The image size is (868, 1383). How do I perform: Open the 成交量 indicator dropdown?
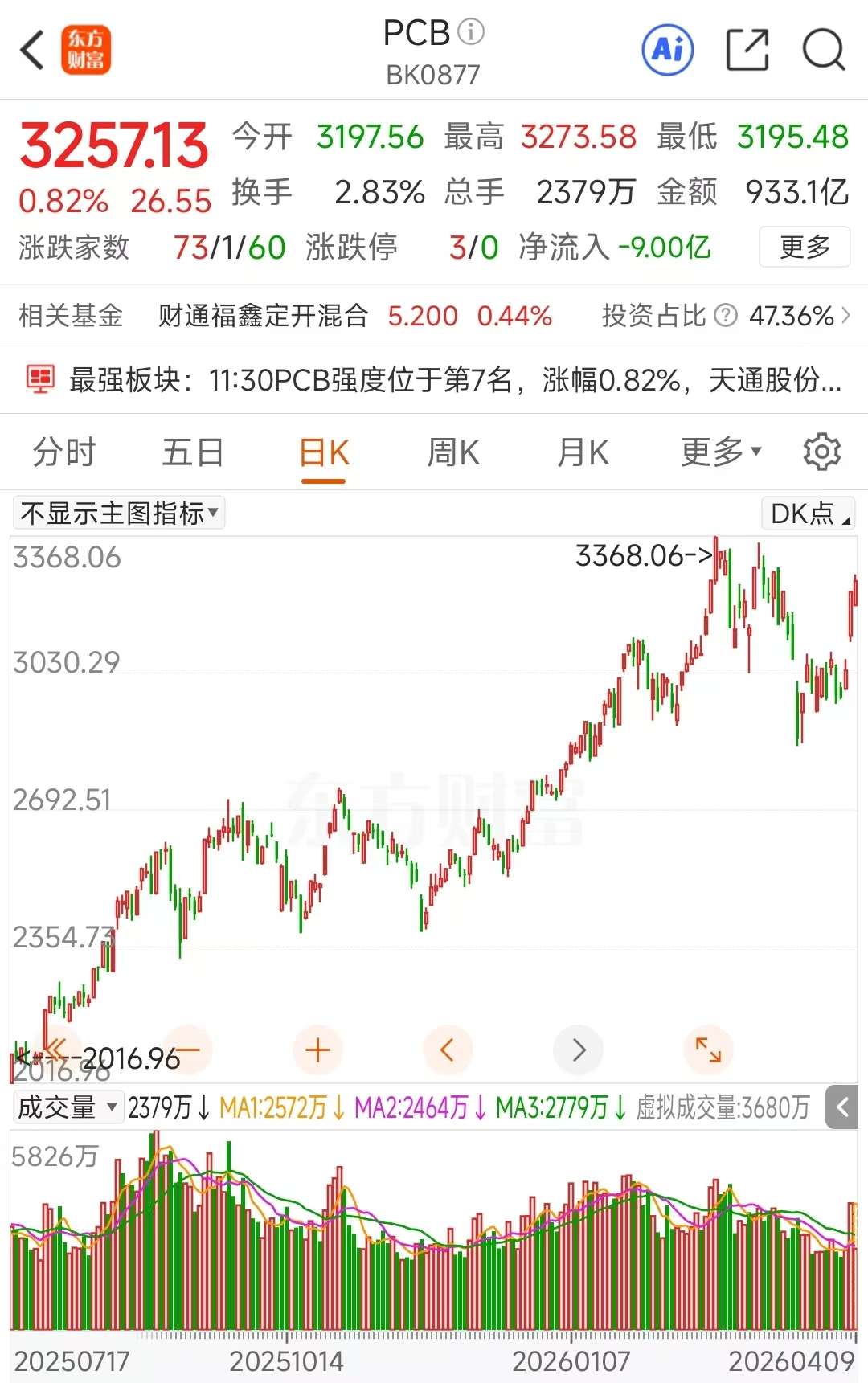[x=68, y=1107]
